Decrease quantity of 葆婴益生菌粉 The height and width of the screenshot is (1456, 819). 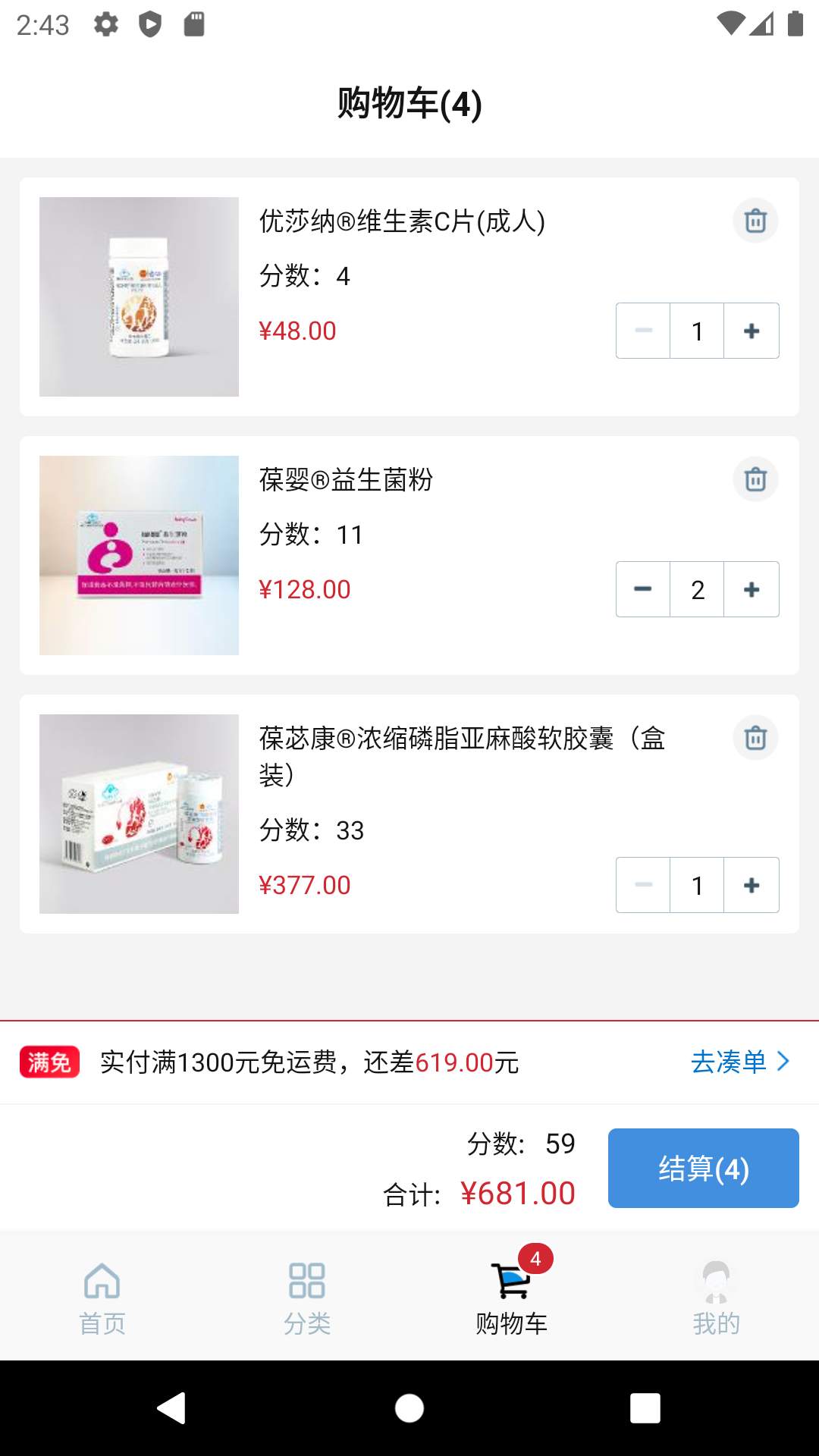click(x=643, y=589)
